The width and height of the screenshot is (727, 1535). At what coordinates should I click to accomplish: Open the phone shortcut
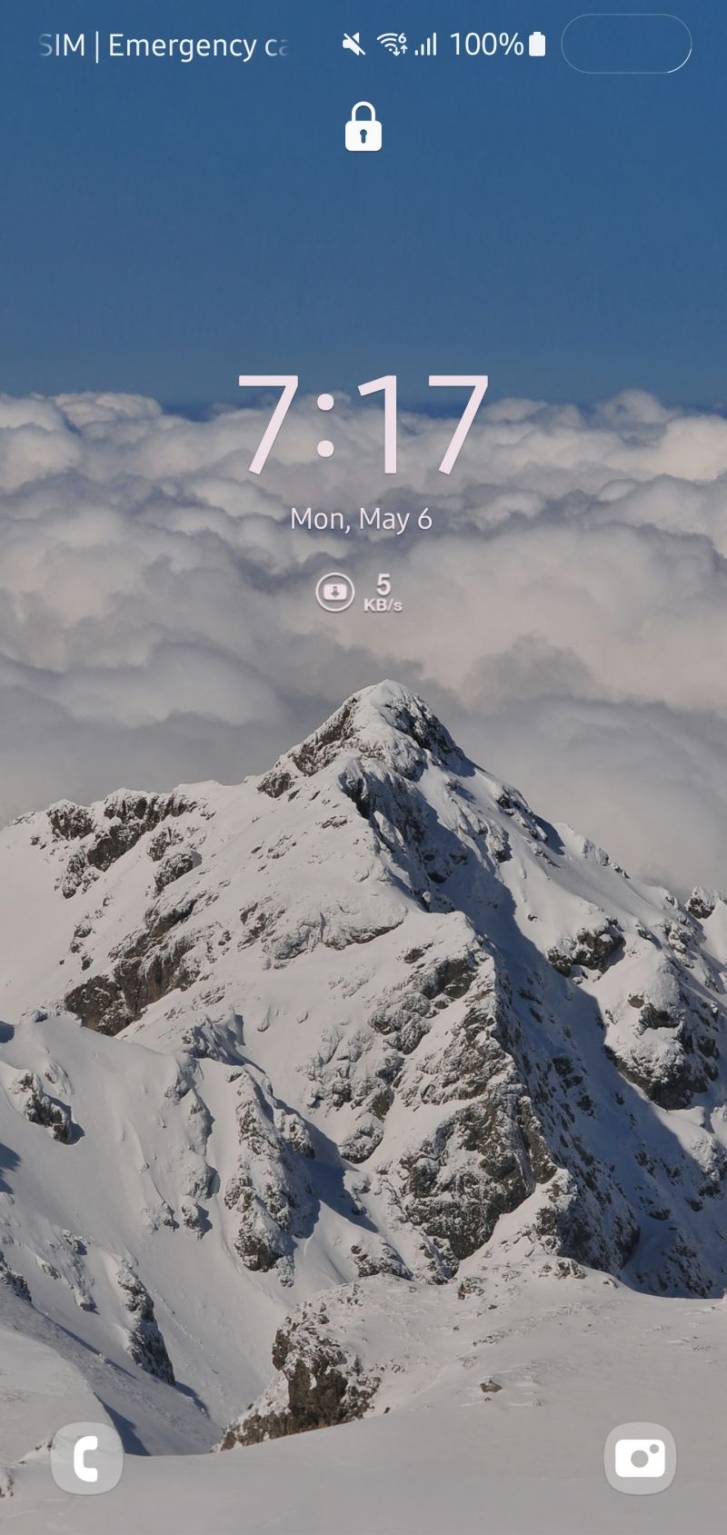click(x=87, y=1458)
